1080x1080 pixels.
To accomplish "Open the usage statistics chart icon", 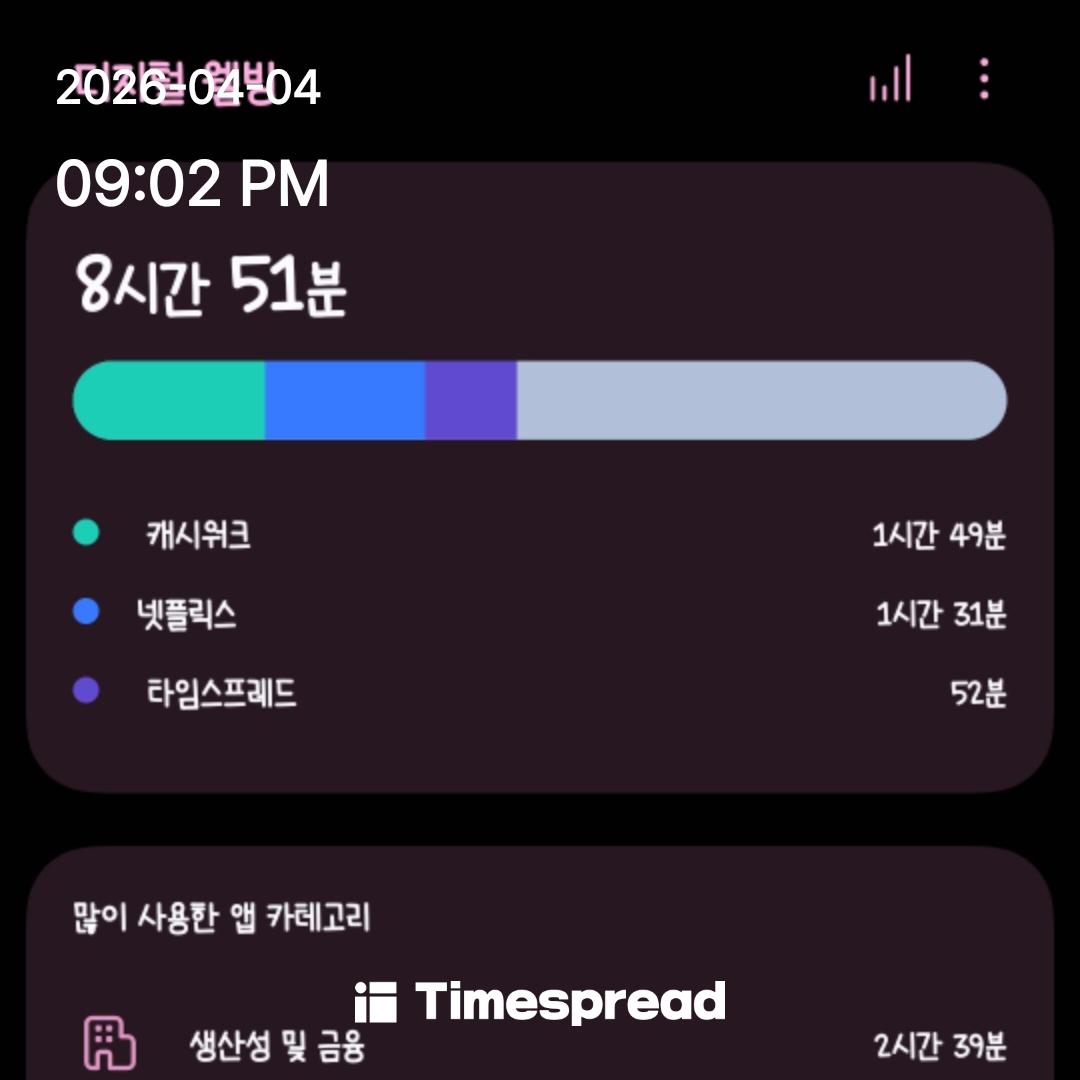I will [890, 79].
